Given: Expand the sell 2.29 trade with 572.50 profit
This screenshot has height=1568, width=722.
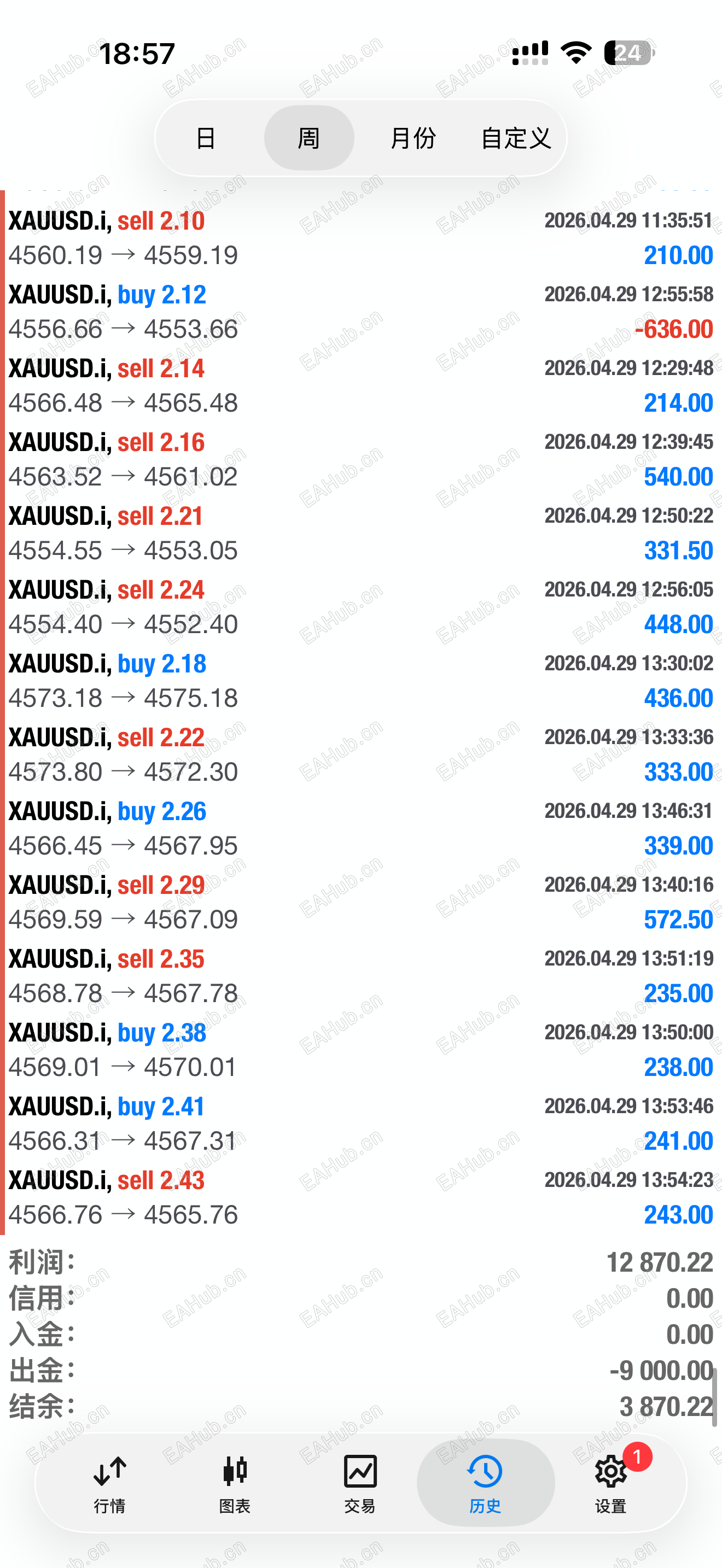Looking at the screenshot, I should pyautogui.click(x=360, y=902).
